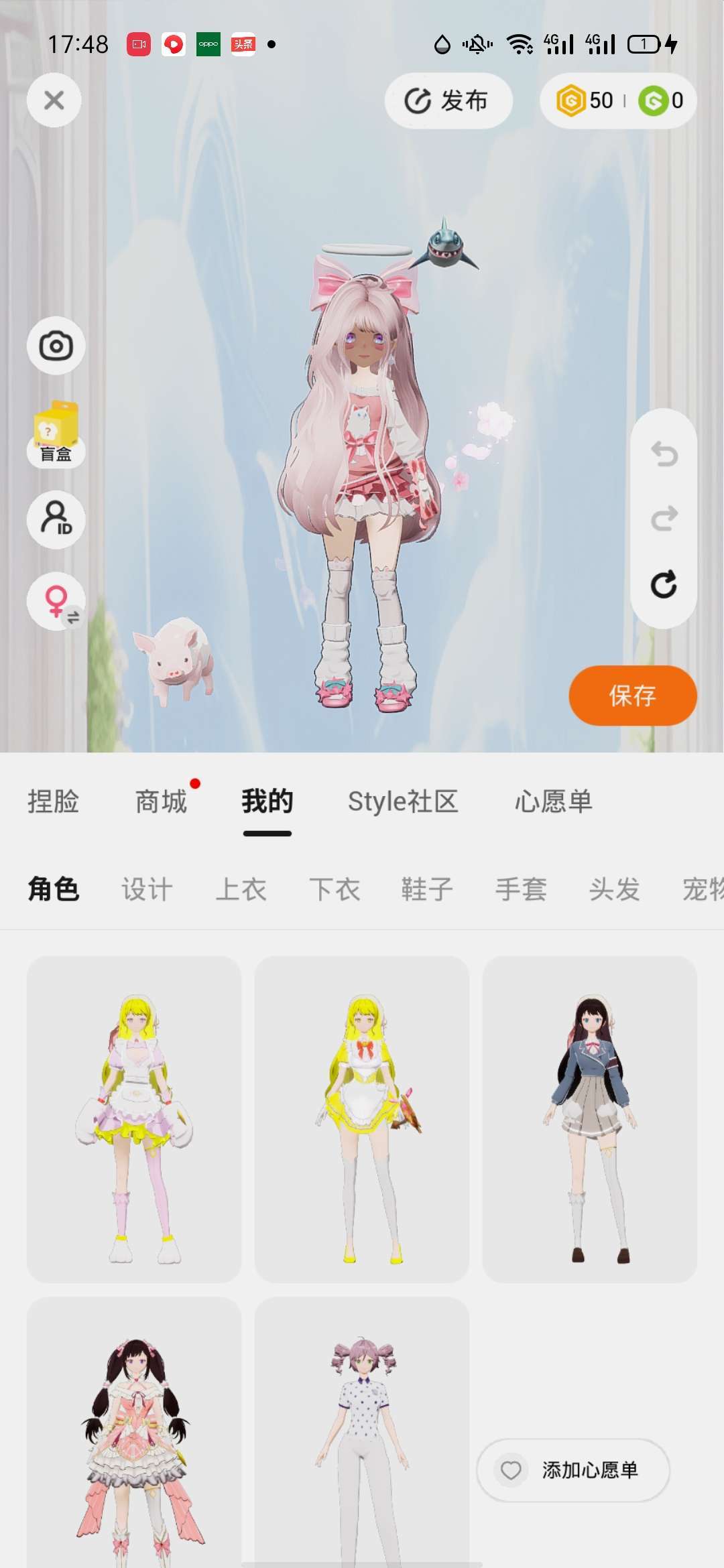Pick the twin-tail character in pink dress

tap(134, 1434)
